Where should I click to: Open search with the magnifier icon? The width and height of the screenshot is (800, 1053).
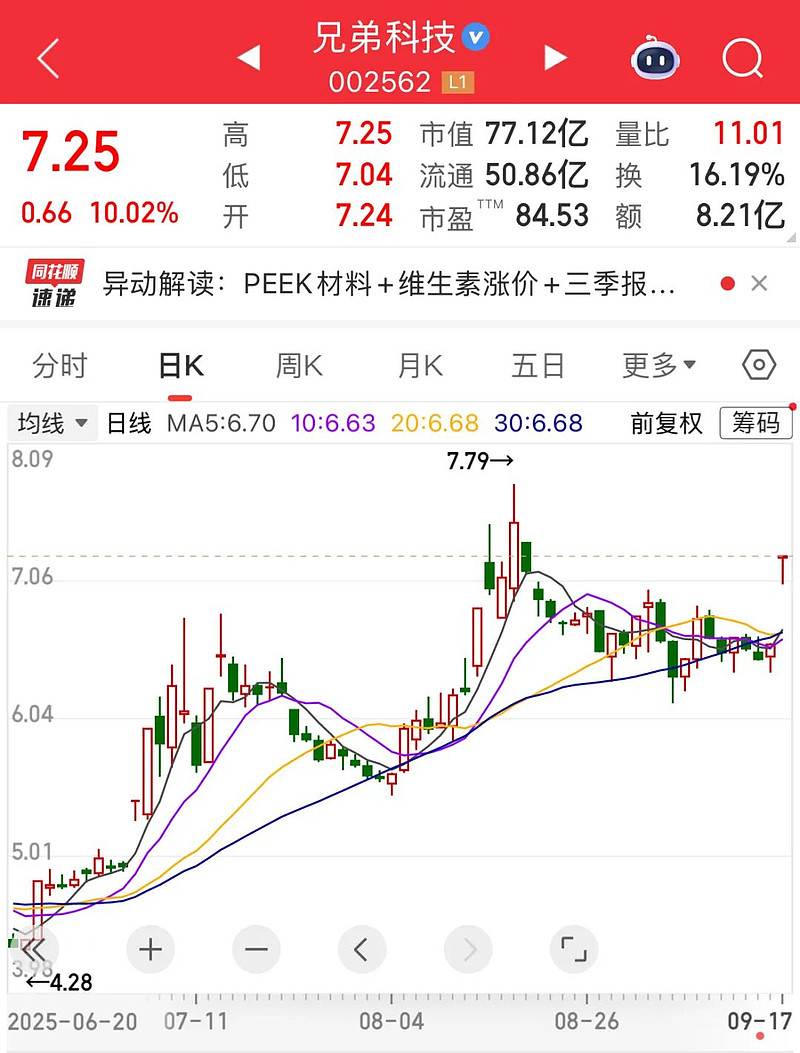coord(743,57)
